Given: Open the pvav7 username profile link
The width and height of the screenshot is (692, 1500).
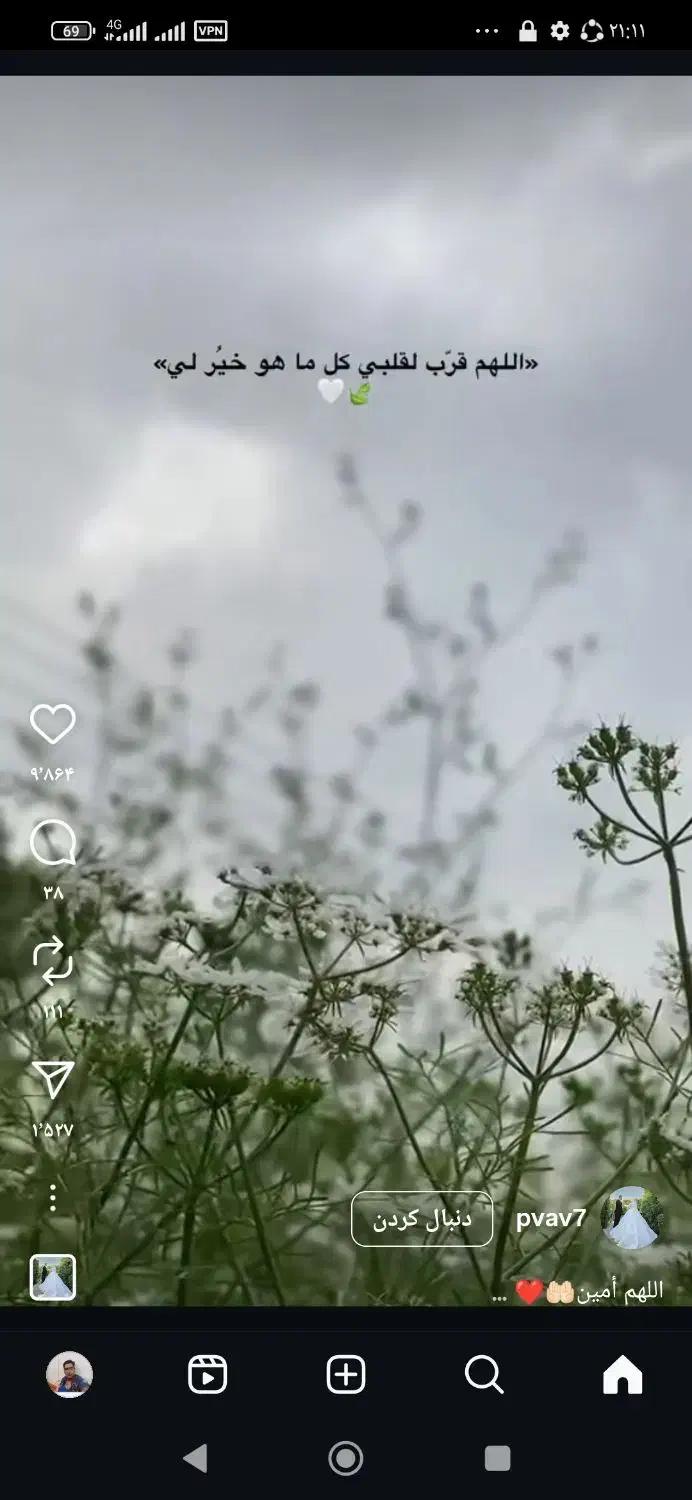Looking at the screenshot, I should pos(551,1219).
